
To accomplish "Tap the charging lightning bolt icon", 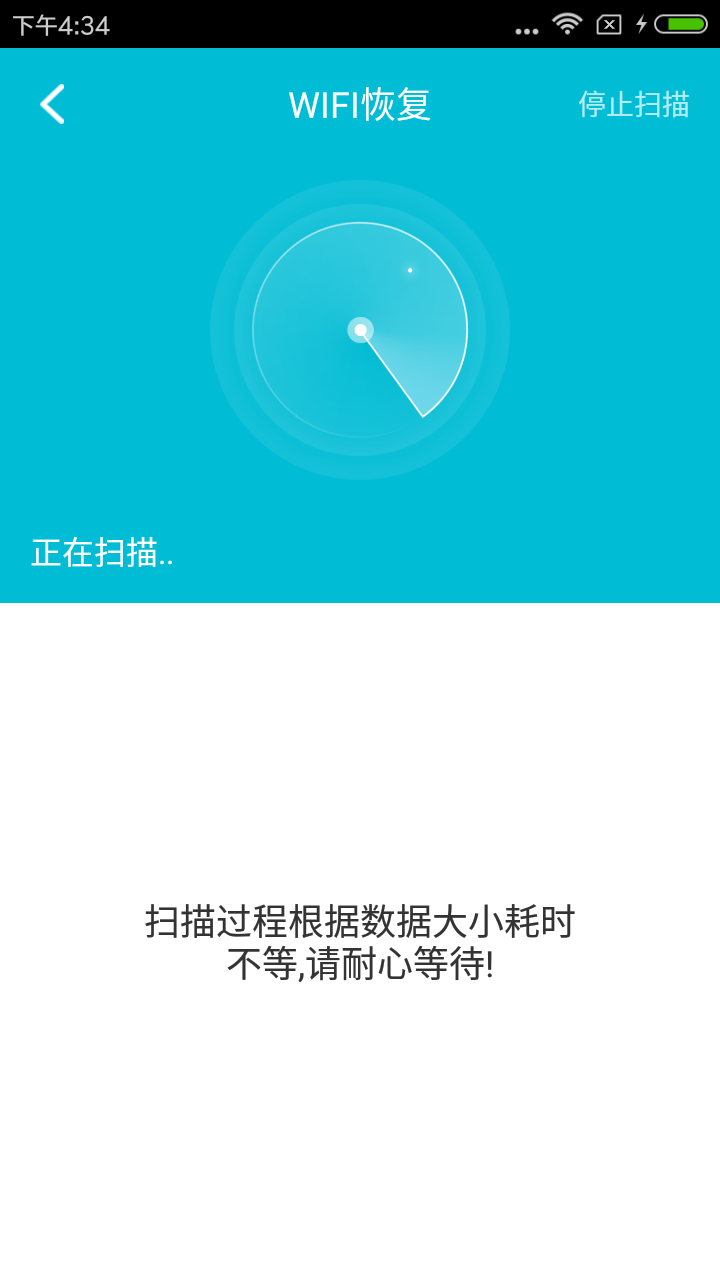I will [642, 24].
